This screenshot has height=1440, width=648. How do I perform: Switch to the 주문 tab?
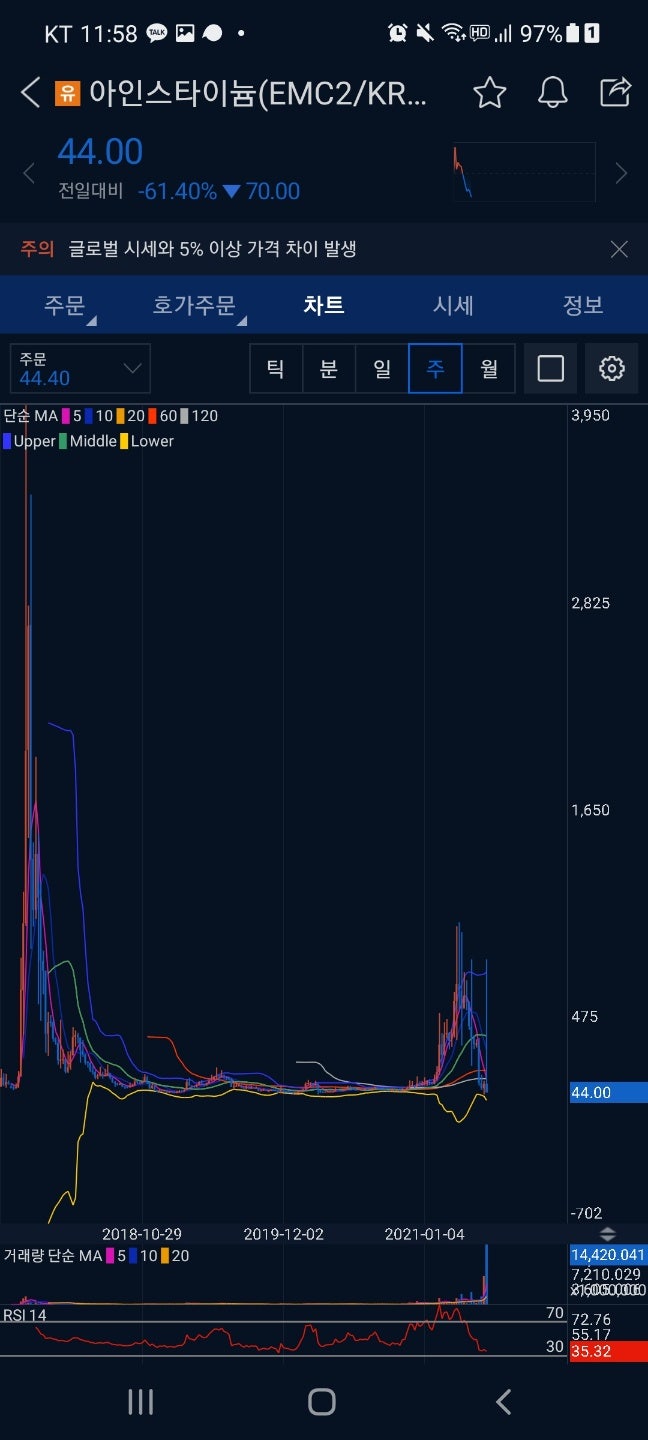coord(65,305)
